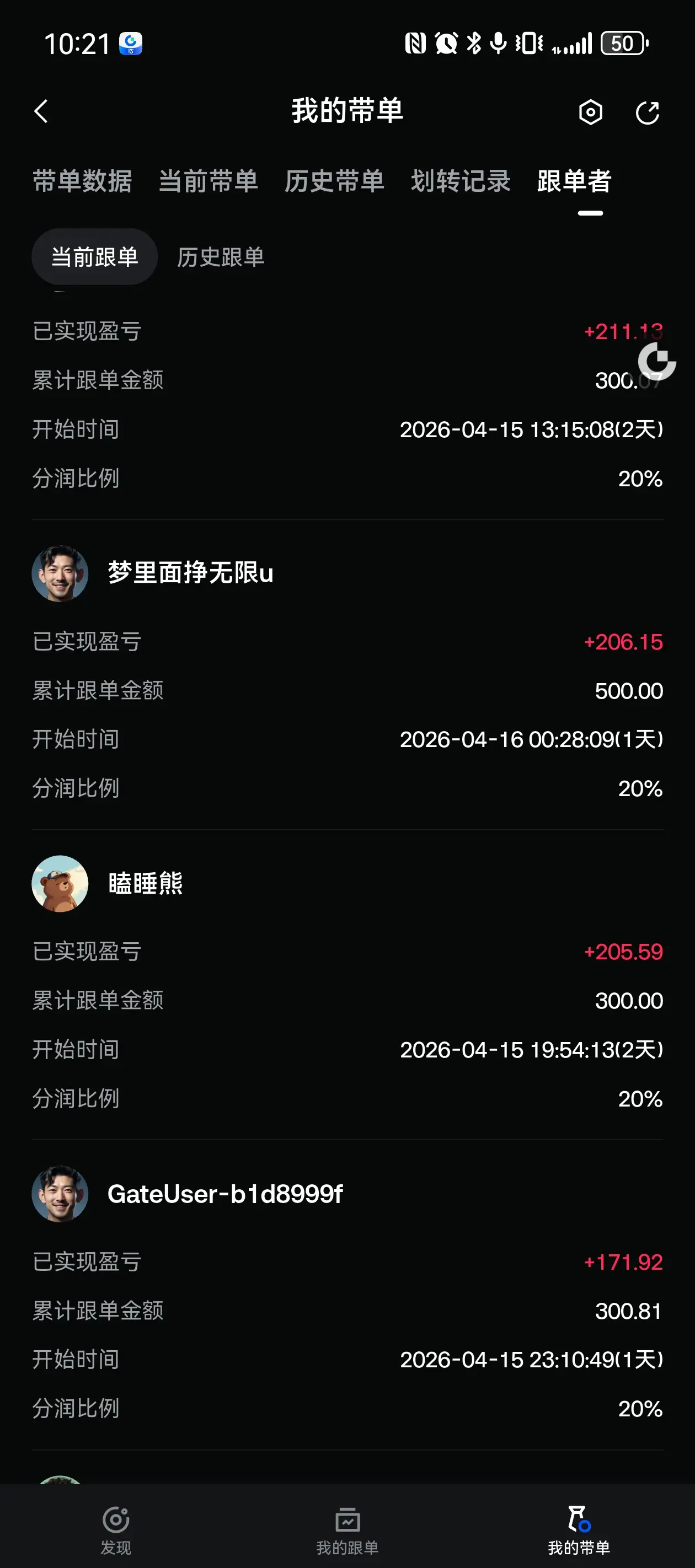Select the 跟单者 tab

coord(574,181)
